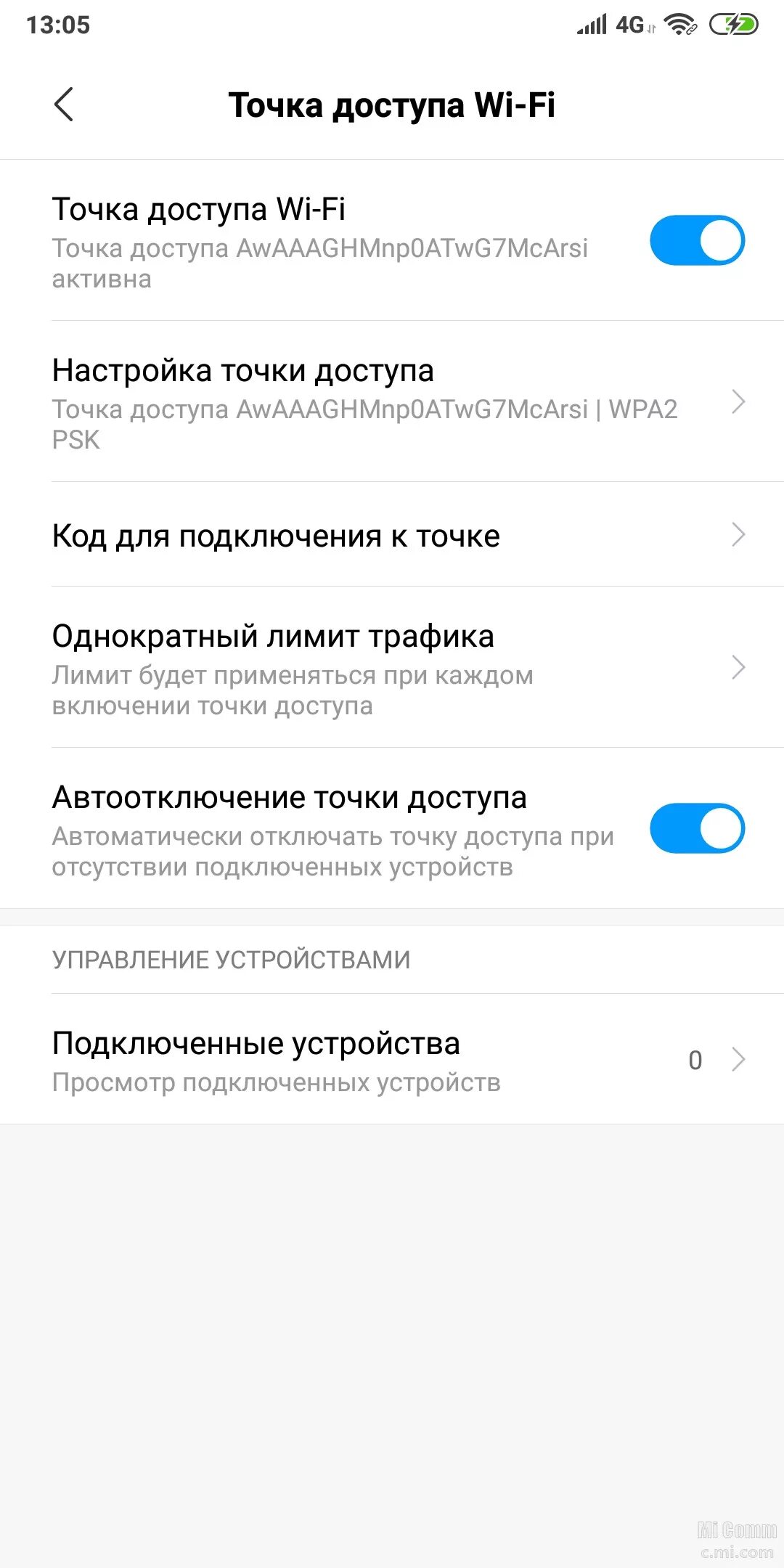View Подключенные устройства list

pyautogui.click(x=392, y=1060)
